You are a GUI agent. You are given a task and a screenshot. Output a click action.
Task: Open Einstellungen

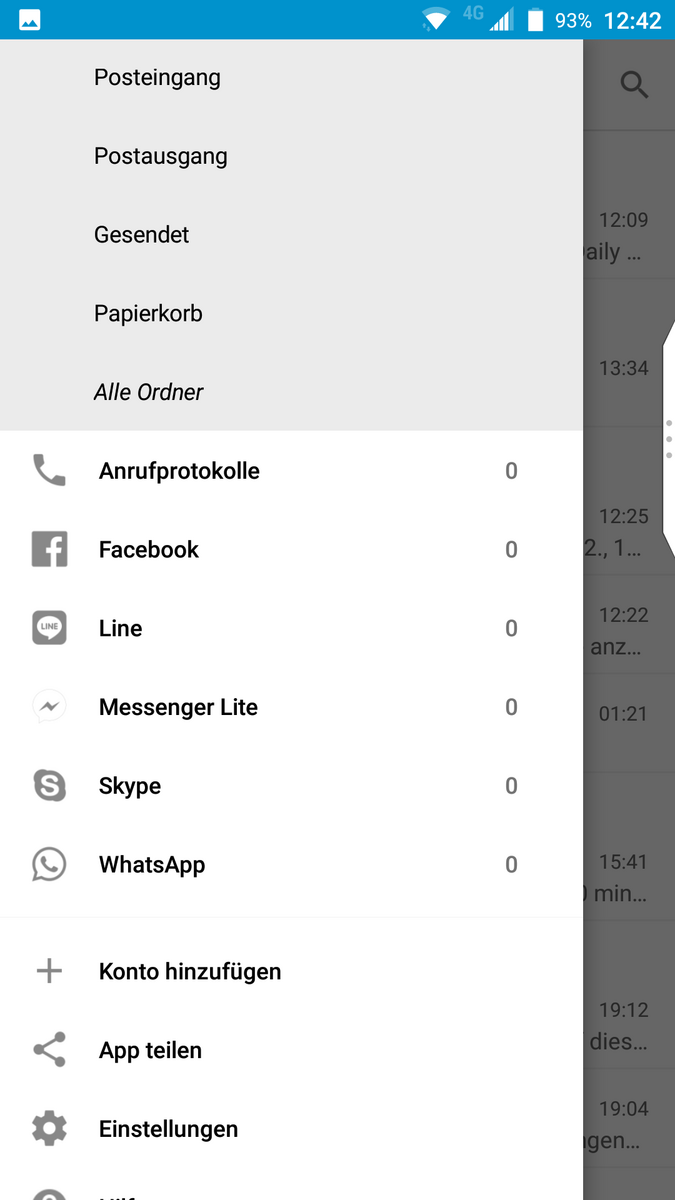(x=168, y=1130)
